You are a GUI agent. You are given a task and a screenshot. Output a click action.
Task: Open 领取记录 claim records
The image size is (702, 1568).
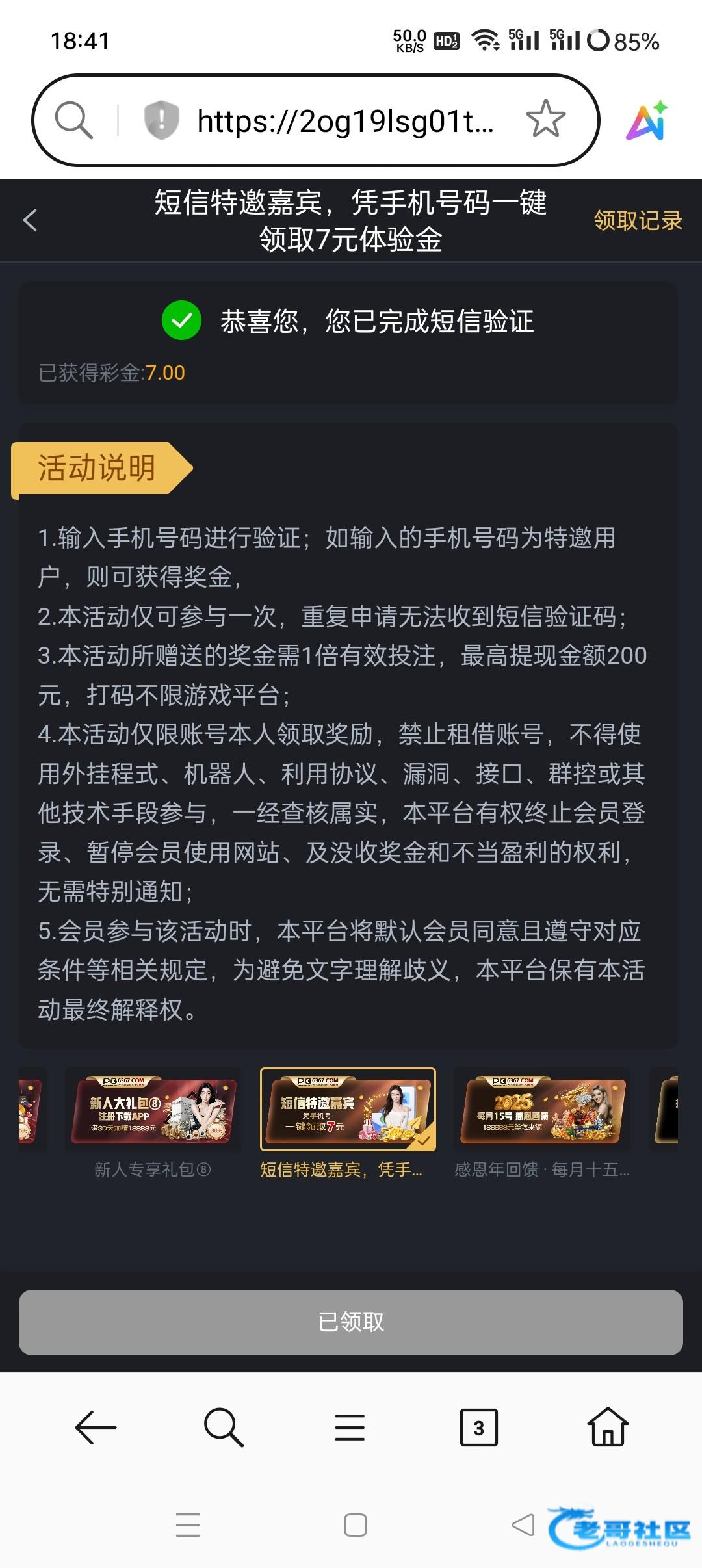tap(638, 220)
